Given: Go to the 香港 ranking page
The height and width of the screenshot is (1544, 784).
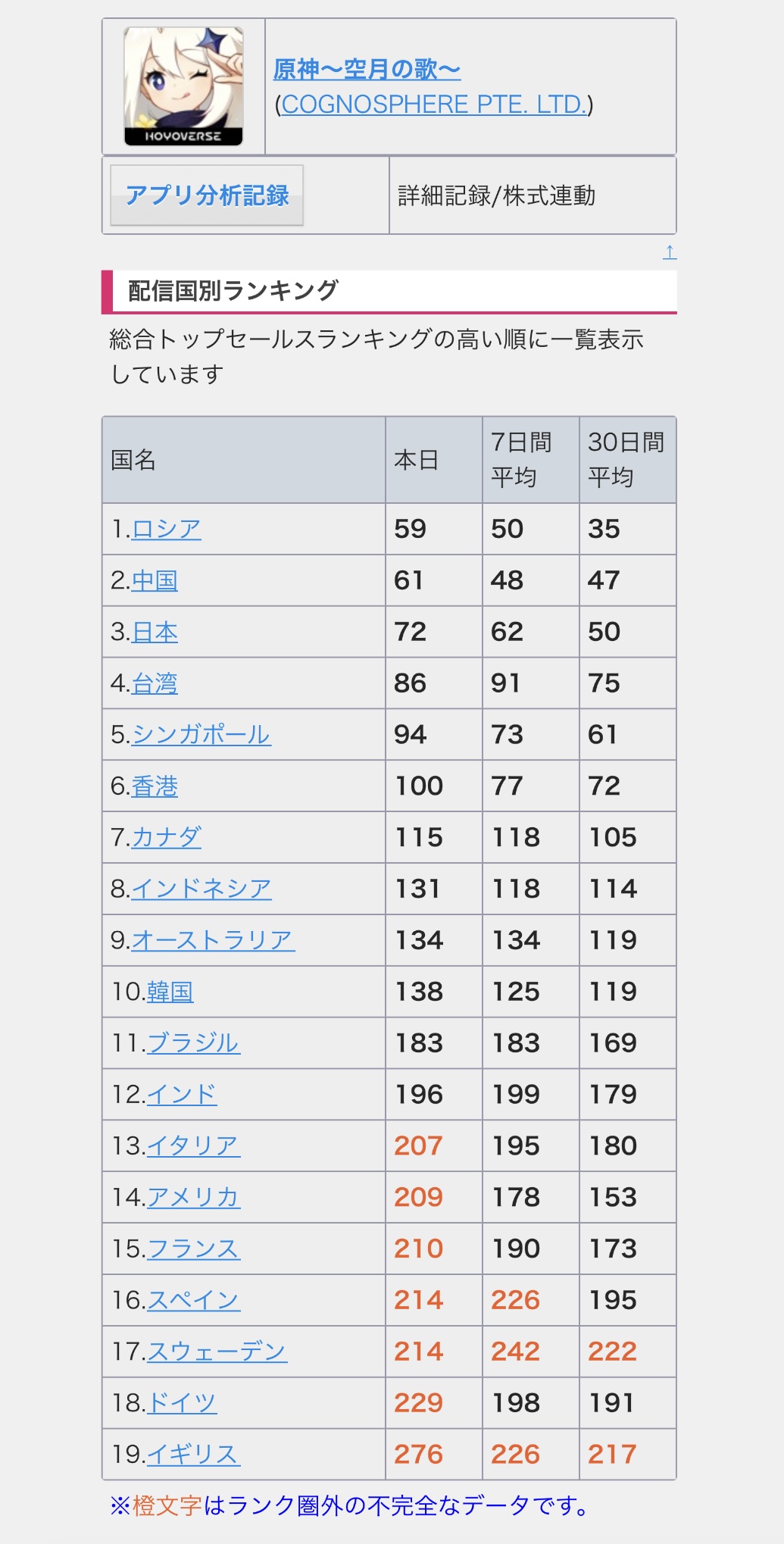Looking at the screenshot, I should click(x=155, y=786).
